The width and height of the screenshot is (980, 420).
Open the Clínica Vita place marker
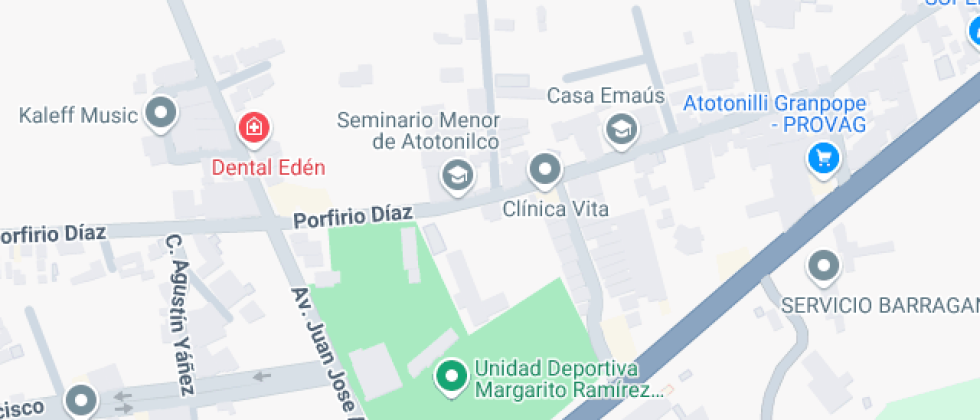[x=544, y=169]
